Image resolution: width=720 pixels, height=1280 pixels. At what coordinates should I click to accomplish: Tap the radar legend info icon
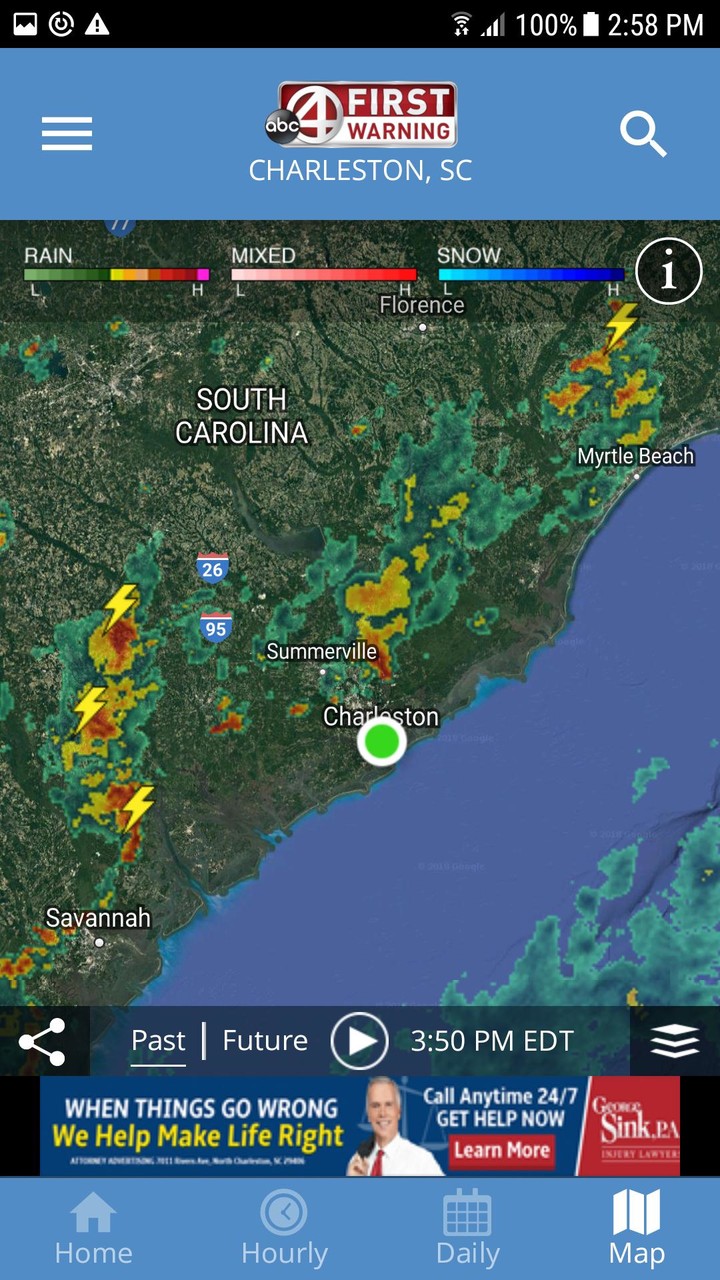point(668,271)
